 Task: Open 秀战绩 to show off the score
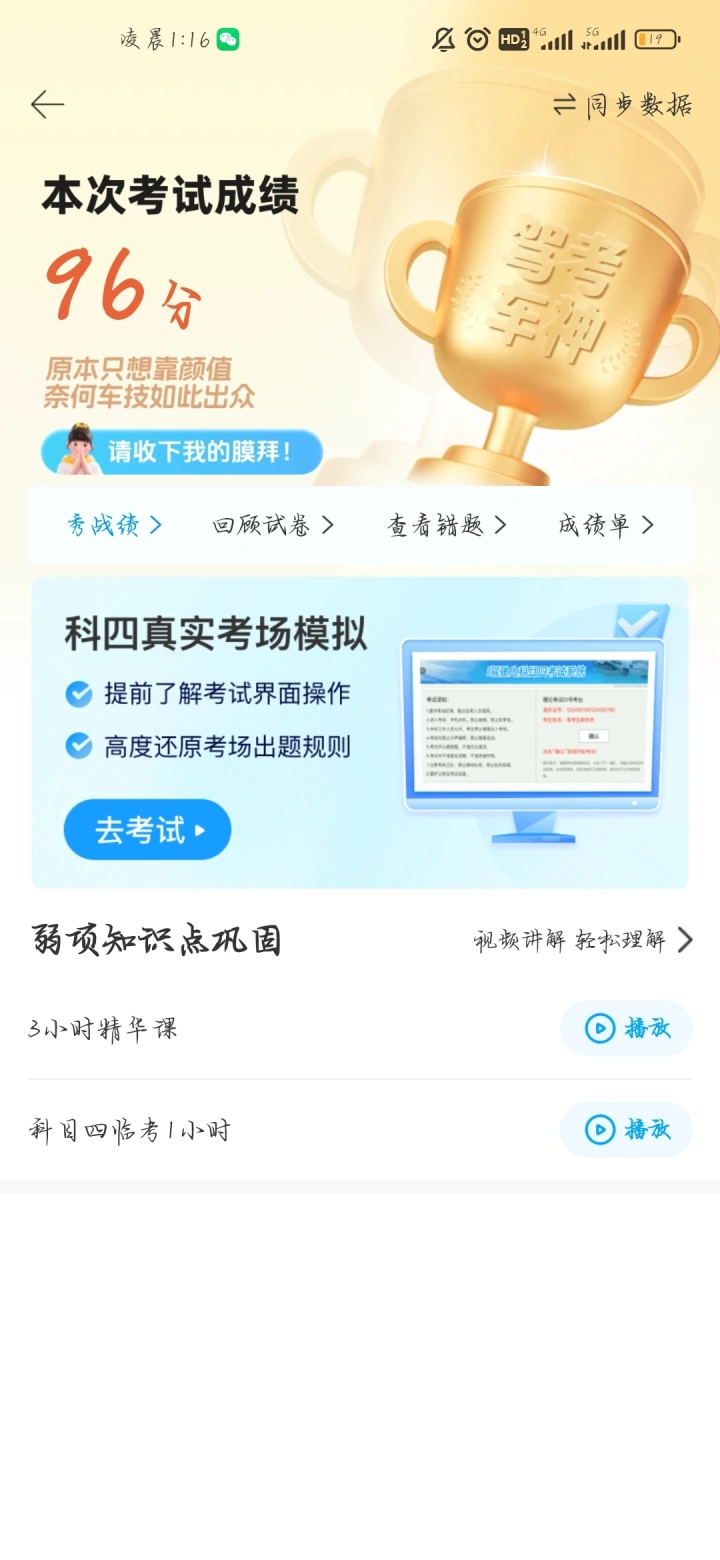pyautogui.click(x=114, y=525)
